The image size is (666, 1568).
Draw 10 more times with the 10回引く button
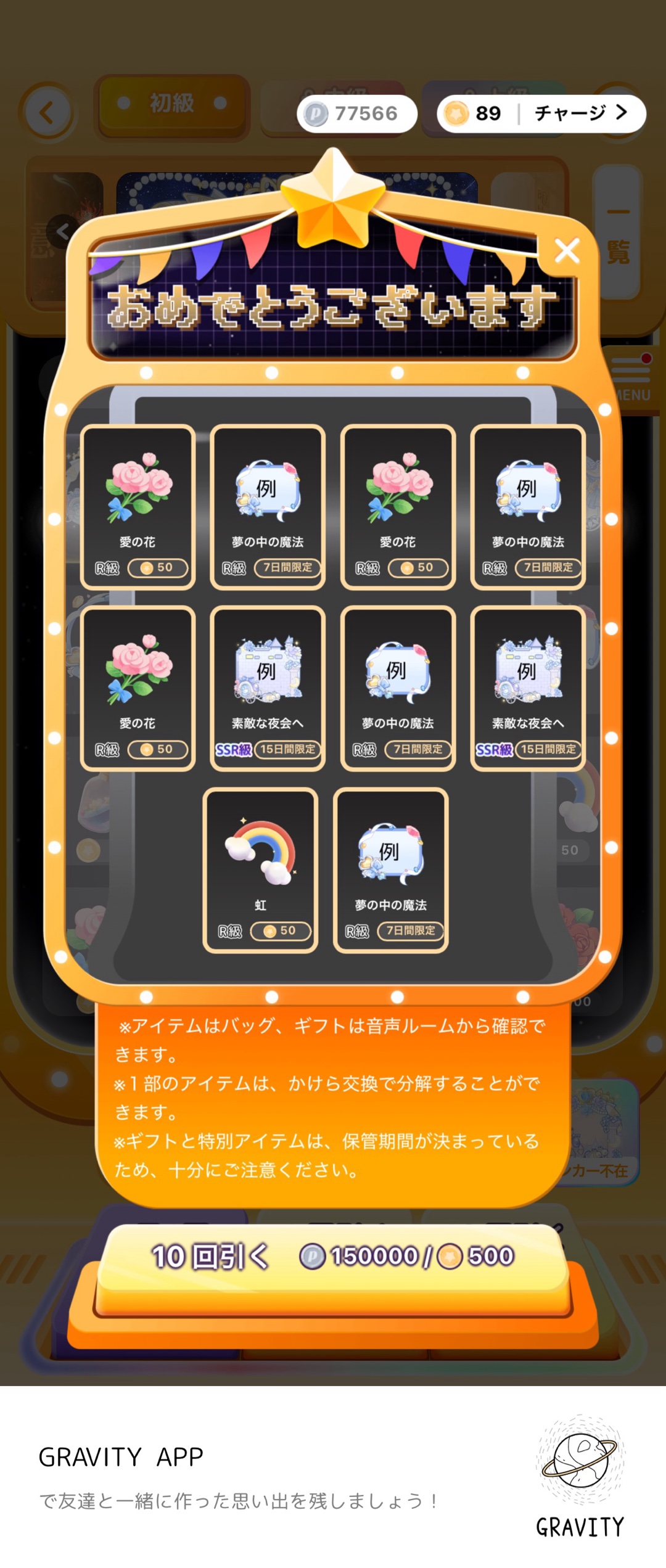pyautogui.click(x=333, y=1257)
